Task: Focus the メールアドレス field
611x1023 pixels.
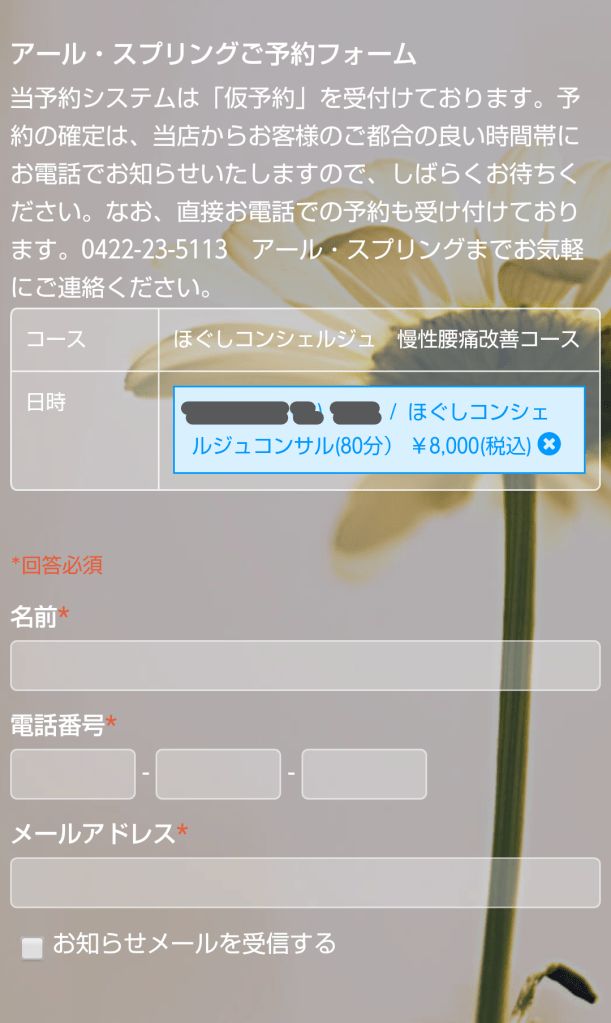Action: point(305,882)
